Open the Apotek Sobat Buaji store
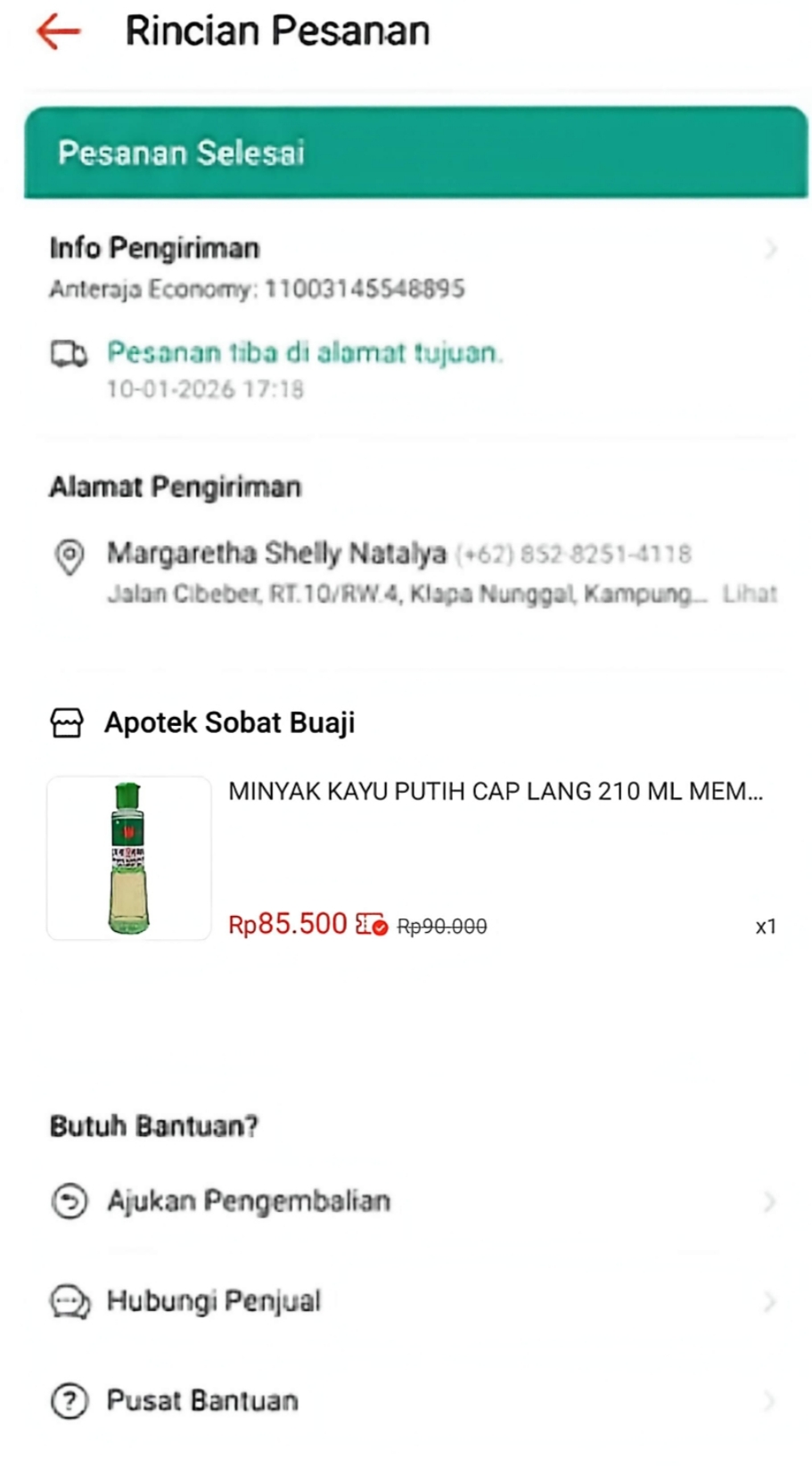 click(x=229, y=722)
